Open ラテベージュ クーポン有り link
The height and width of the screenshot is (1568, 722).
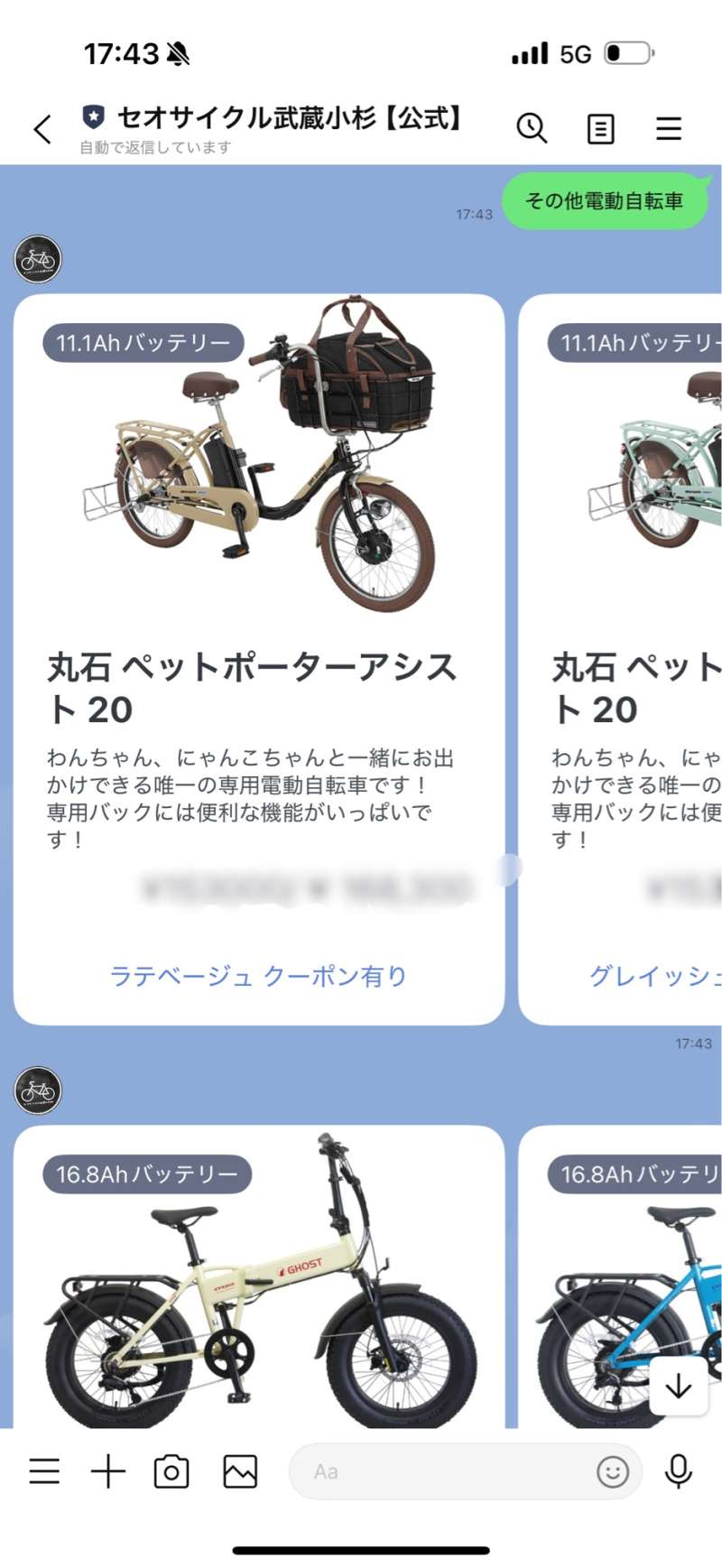[x=258, y=976]
